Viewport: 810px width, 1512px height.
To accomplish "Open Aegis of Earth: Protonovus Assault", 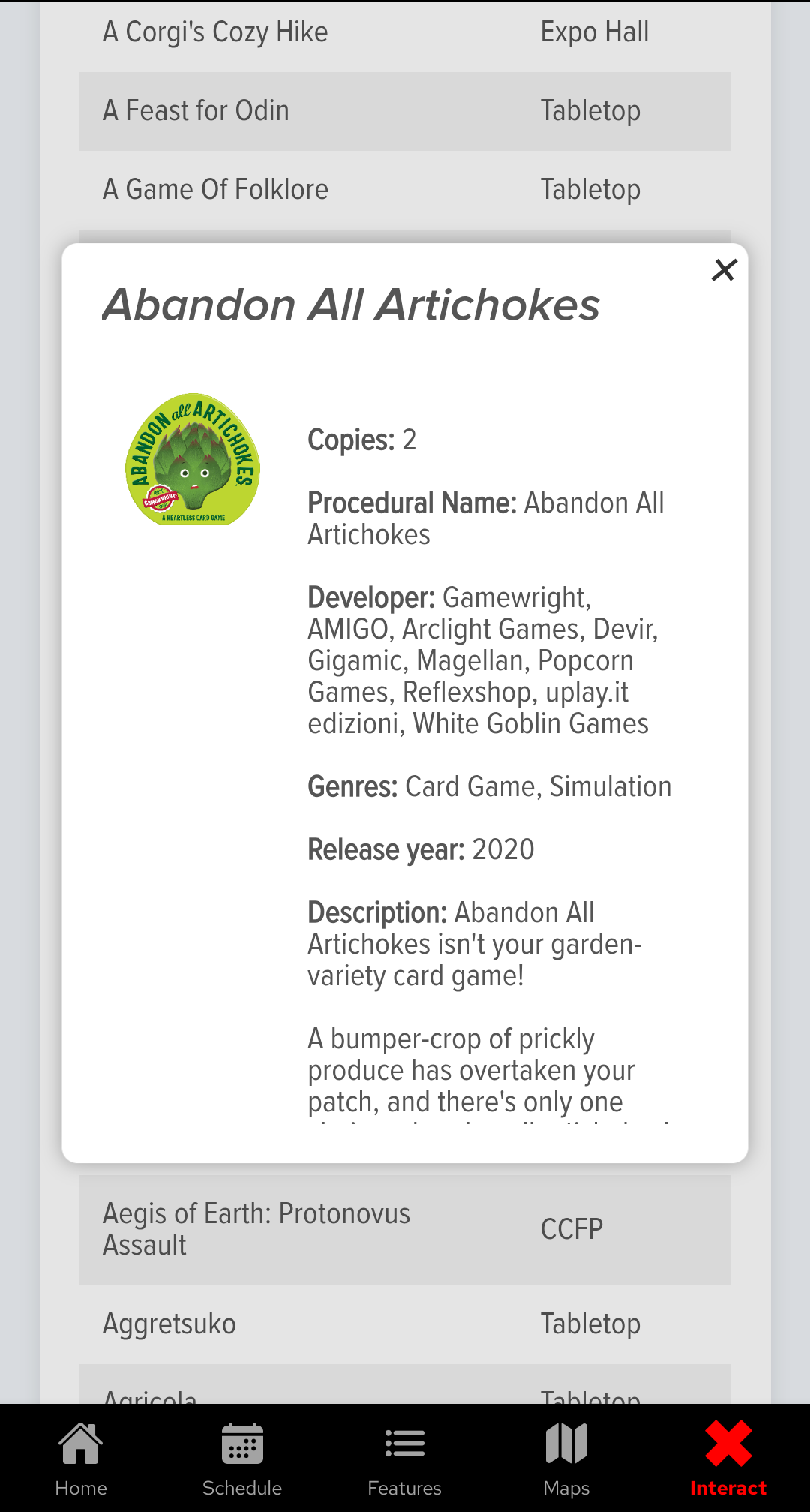I will pos(405,1229).
